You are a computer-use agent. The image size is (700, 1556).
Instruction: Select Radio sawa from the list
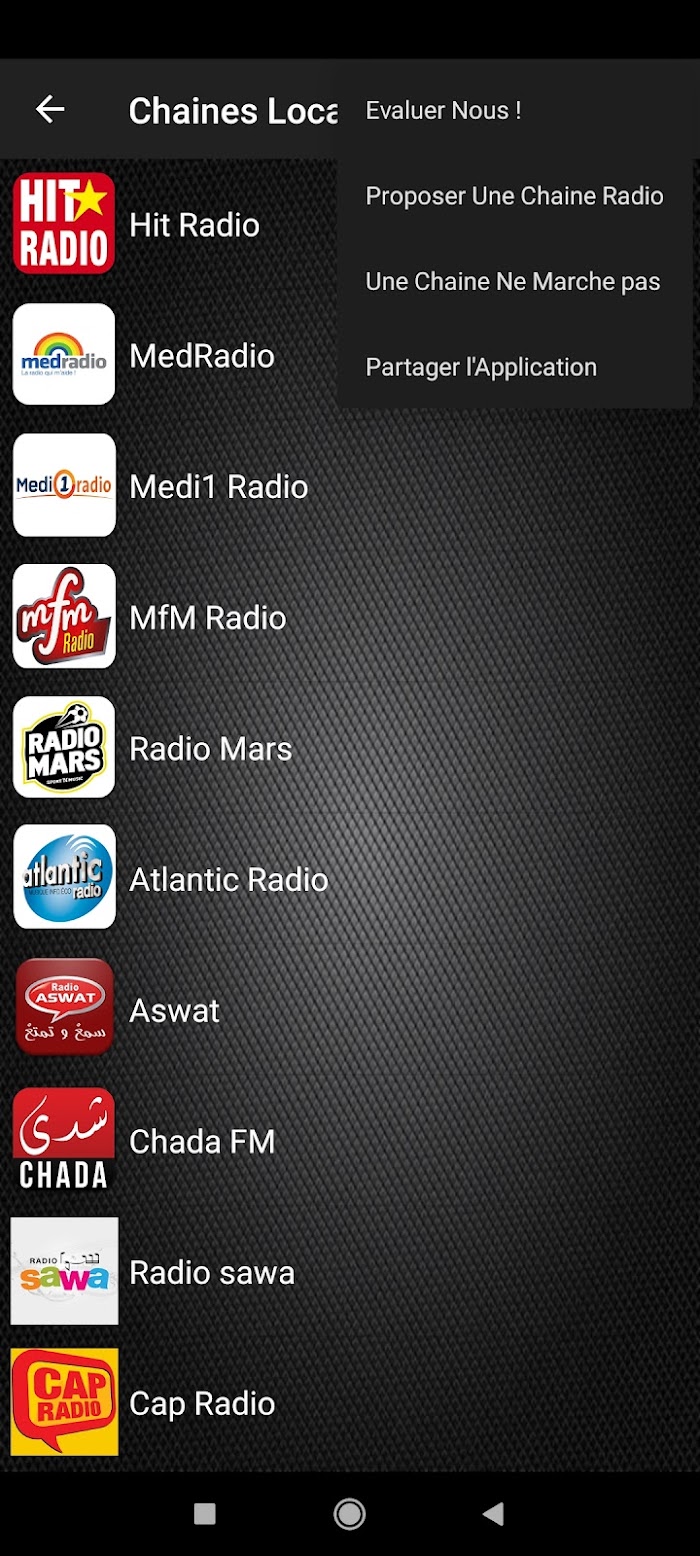[x=211, y=1273]
